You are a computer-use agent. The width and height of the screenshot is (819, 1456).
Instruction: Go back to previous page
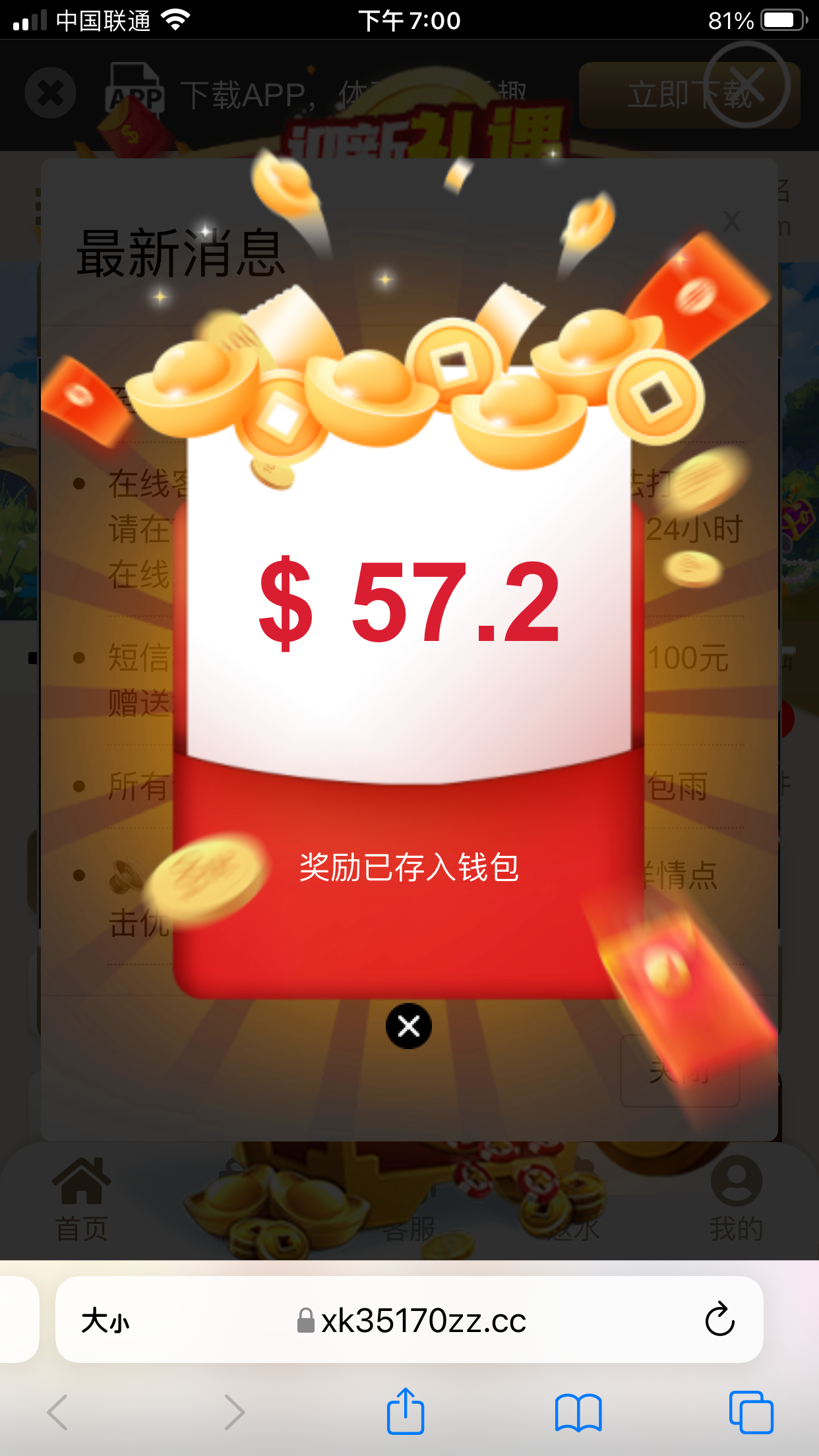[58, 1412]
